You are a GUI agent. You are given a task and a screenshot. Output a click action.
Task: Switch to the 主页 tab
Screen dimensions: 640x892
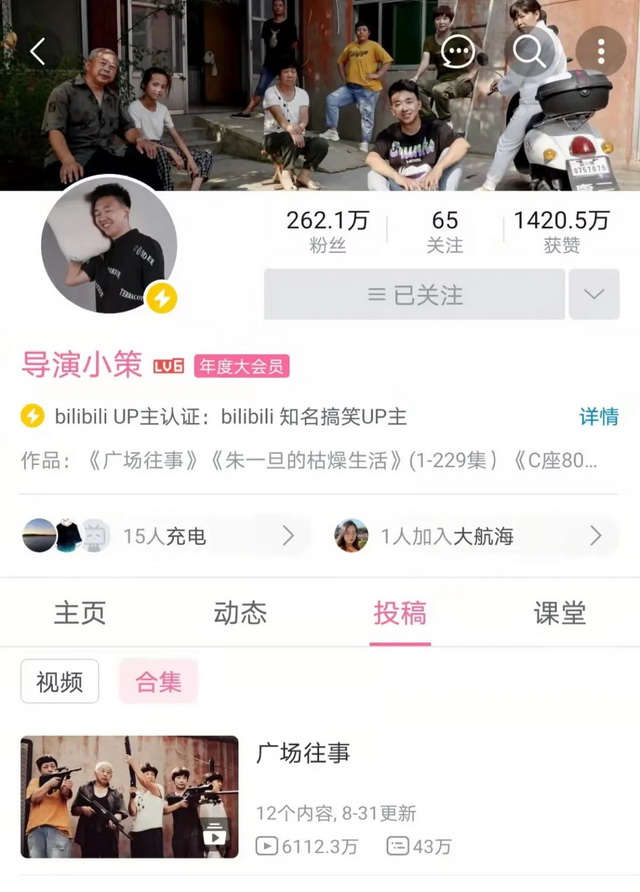click(x=80, y=613)
